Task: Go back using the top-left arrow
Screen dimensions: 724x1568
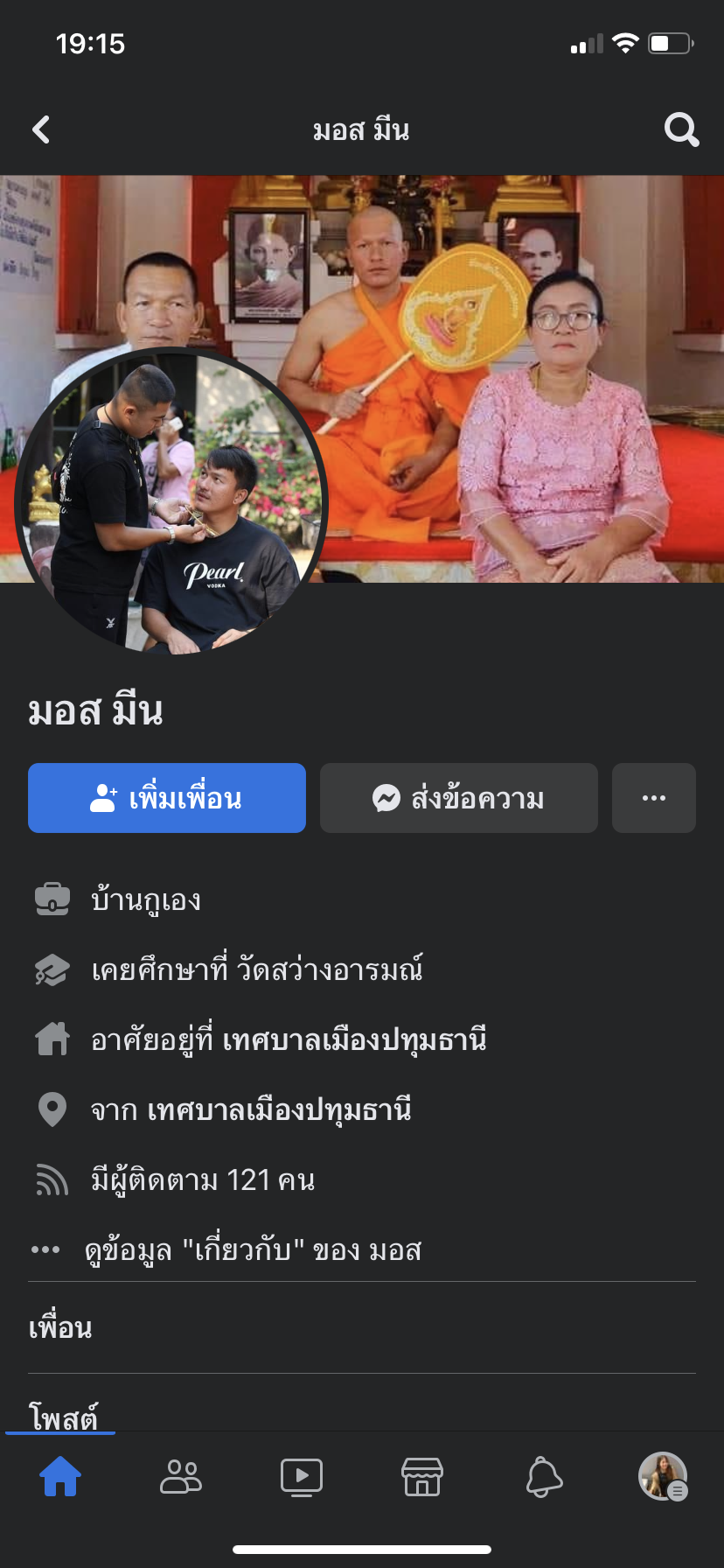Action: (x=41, y=130)
